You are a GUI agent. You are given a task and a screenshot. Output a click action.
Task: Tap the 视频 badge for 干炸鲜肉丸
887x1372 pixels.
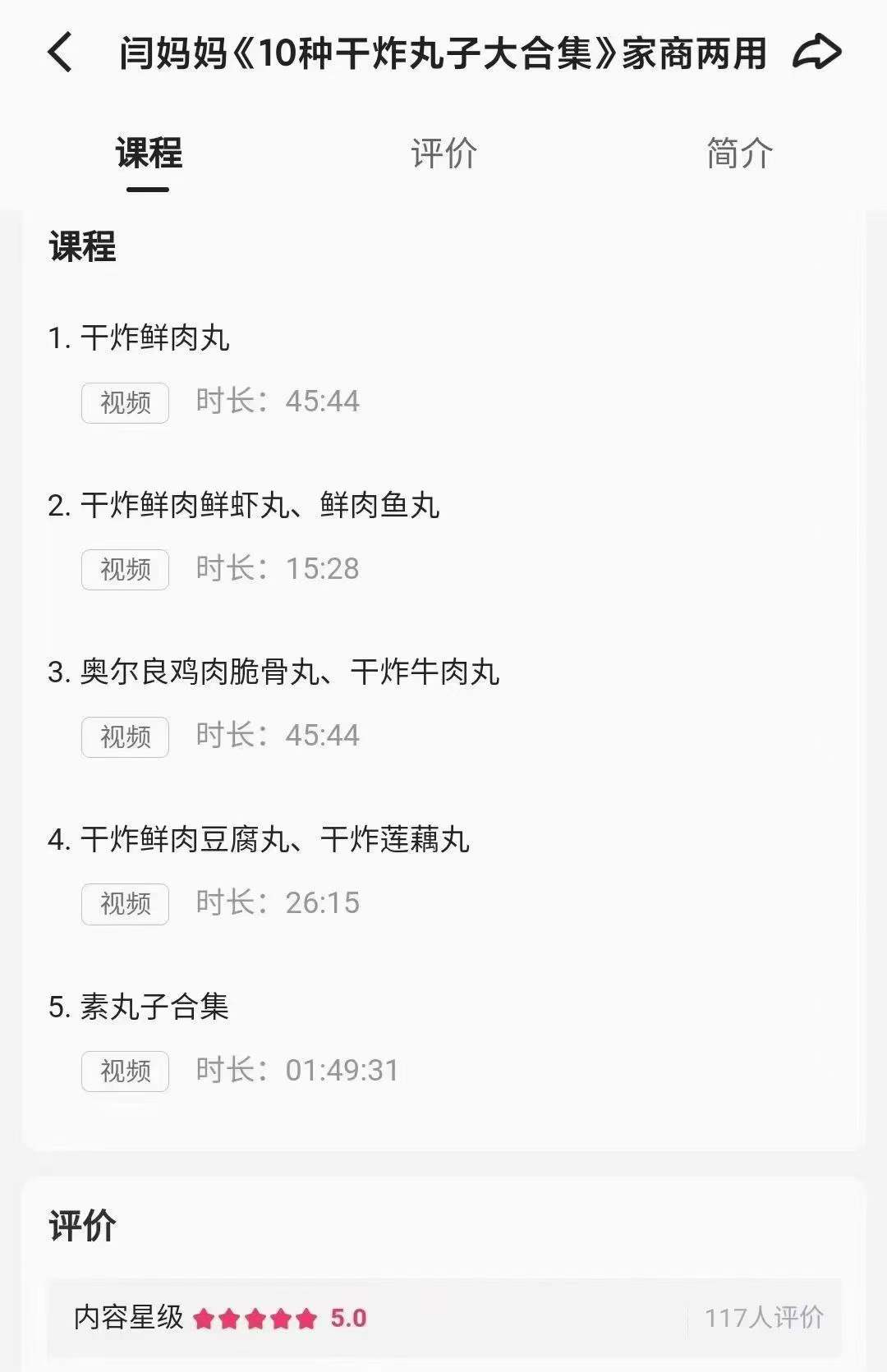pos(124,402)
